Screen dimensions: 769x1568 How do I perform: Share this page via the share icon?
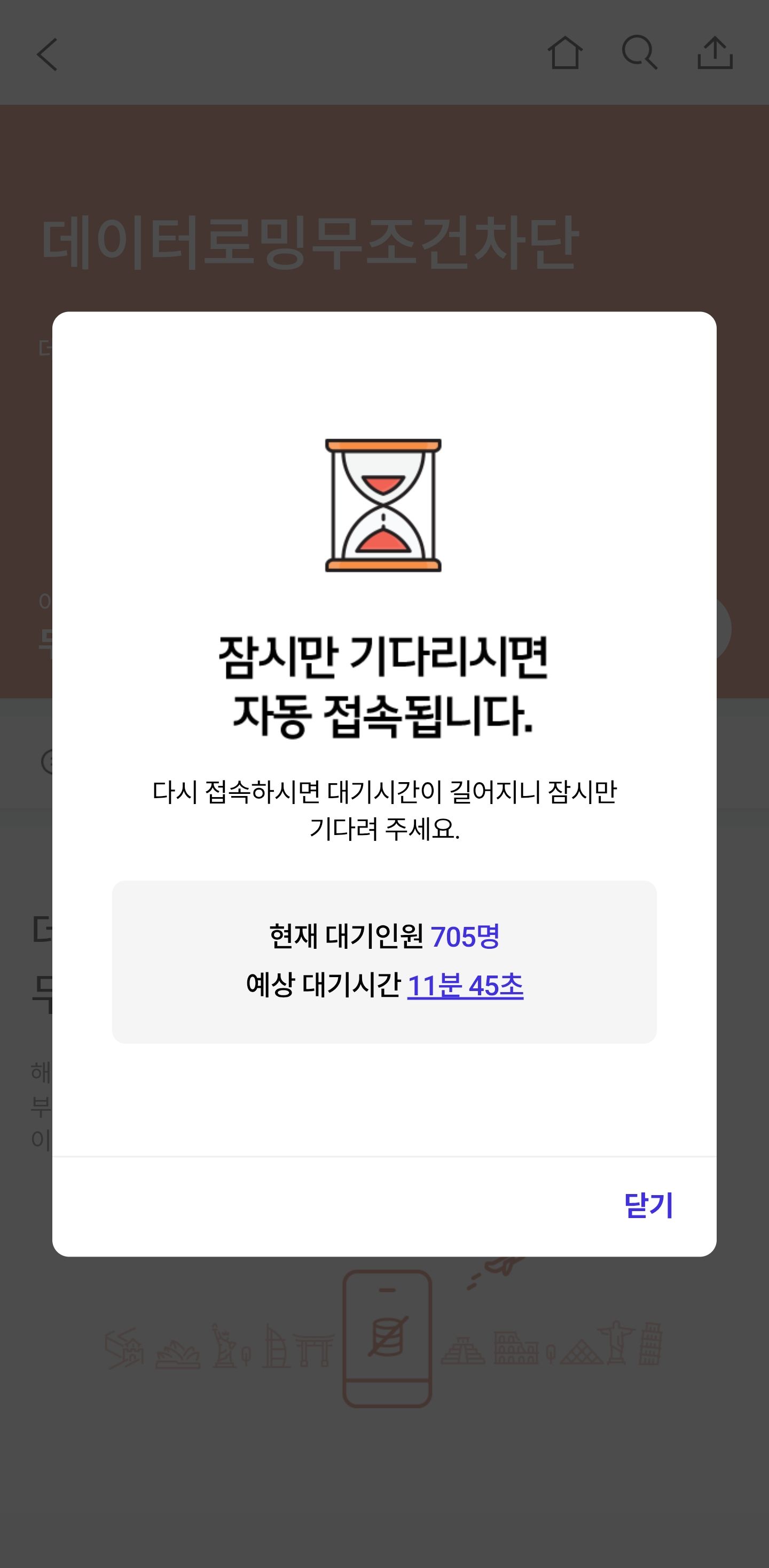tap(714, 53)
